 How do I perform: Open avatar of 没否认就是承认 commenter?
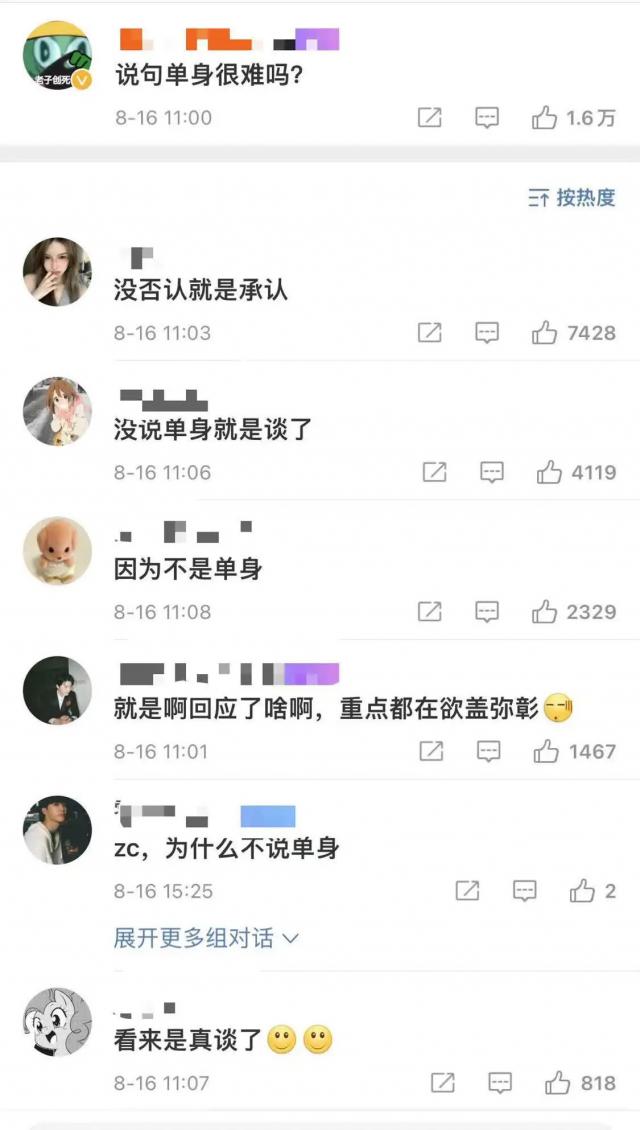pos(57,272)
